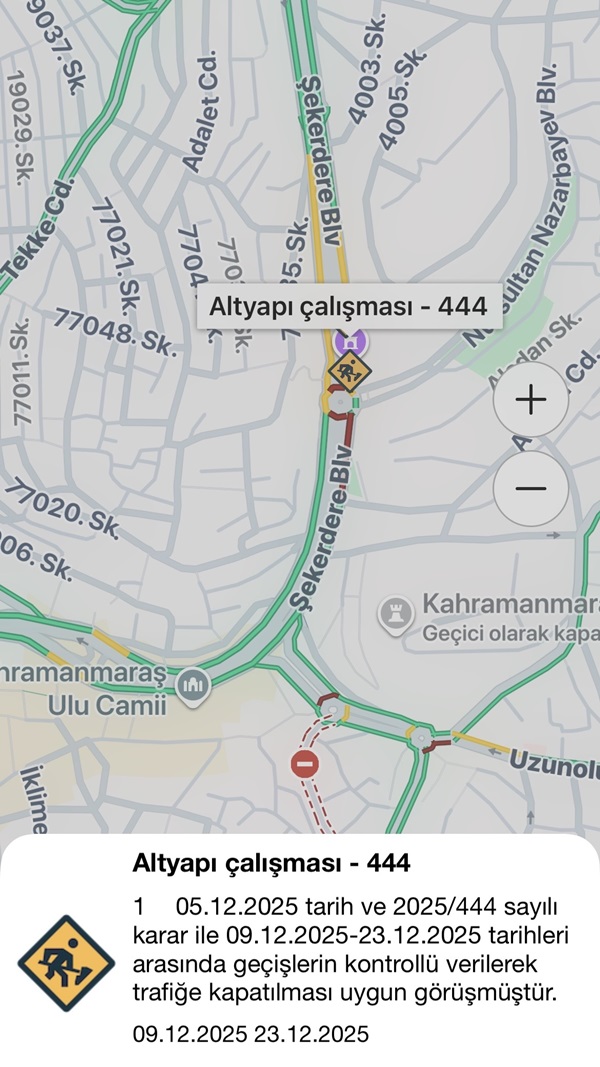Select the Kahramanmaraş Ulu Camii landmark pin
600x1067 pixels.
tap(192, 685)
